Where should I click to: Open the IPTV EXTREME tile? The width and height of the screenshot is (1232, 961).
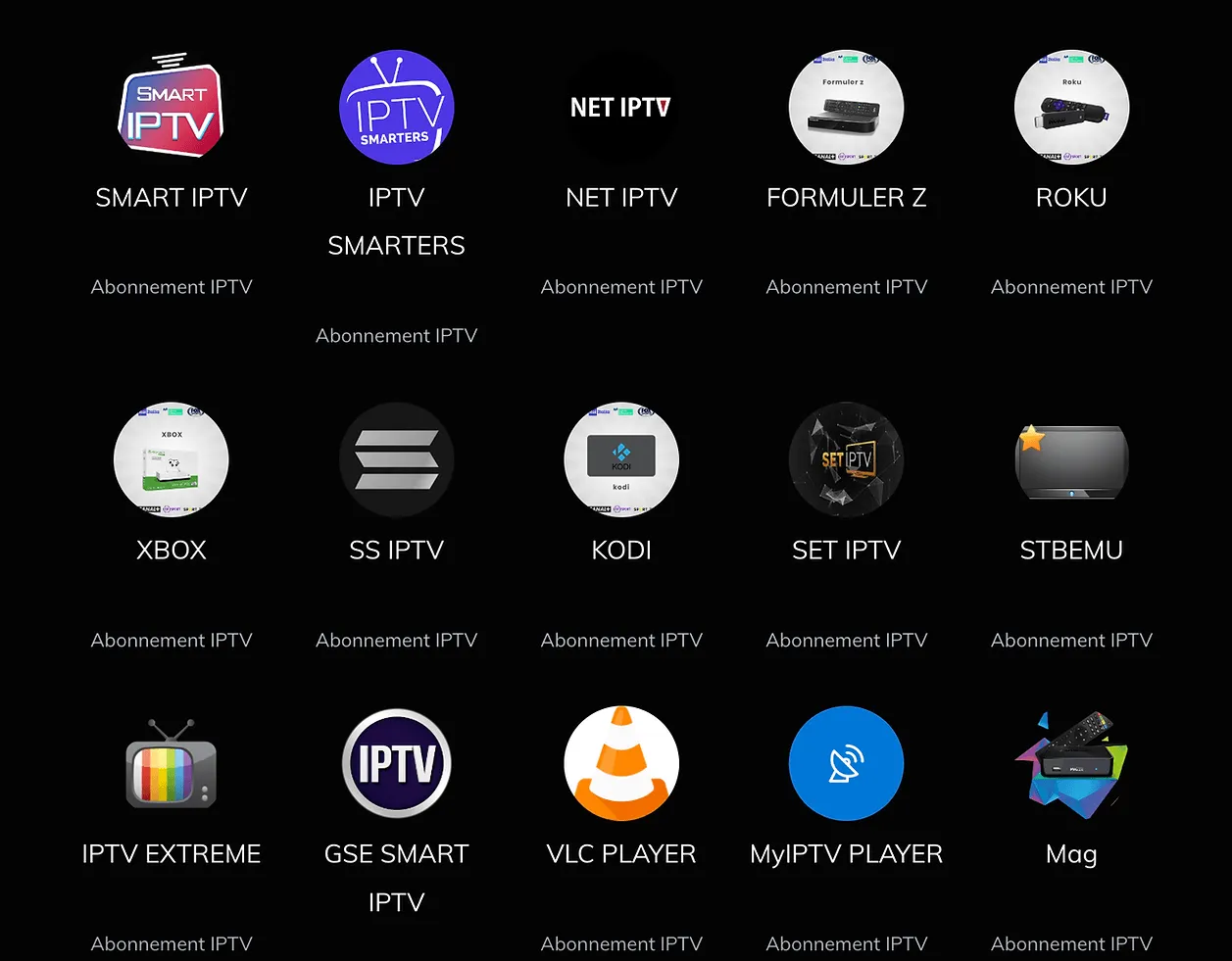[x=172, y=763]
